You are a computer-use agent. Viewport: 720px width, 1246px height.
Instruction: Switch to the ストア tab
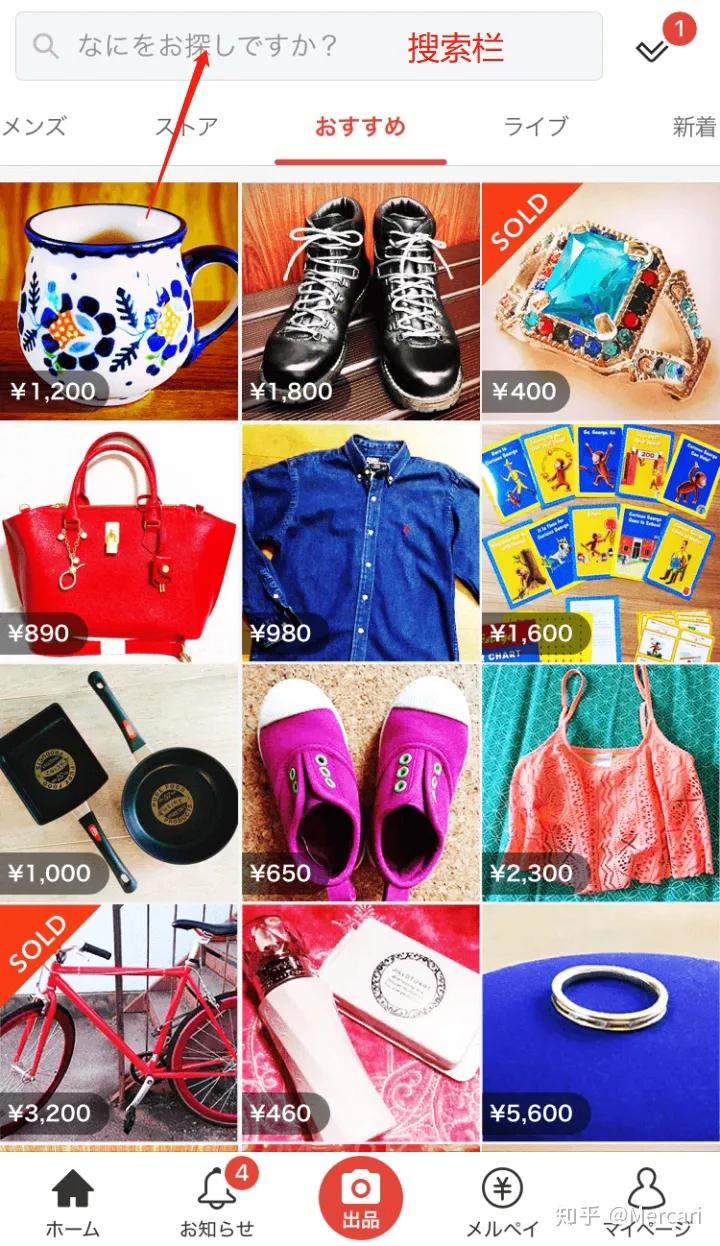point(186,127)
